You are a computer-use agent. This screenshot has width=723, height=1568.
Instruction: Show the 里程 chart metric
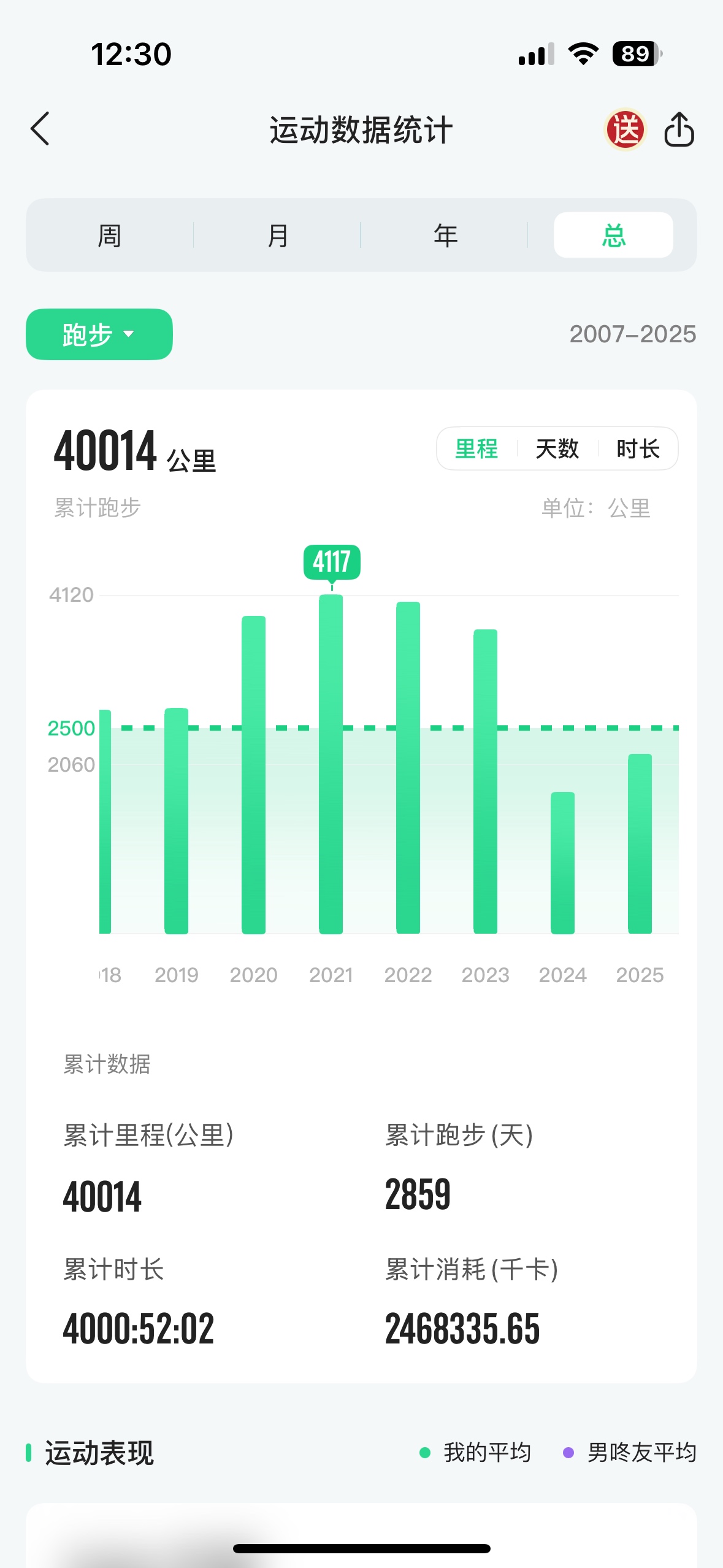pos(476,448)
